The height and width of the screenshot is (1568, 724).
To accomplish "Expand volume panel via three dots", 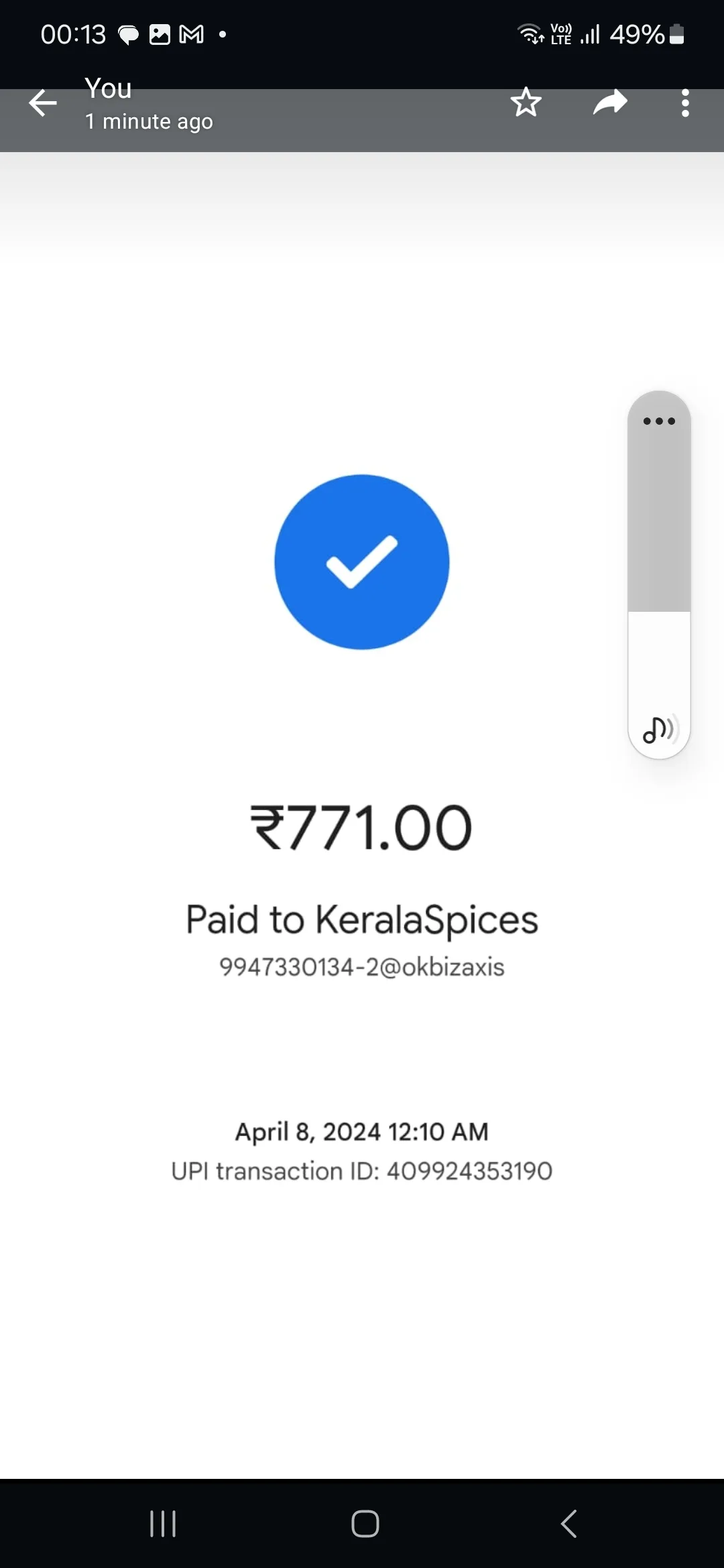I will click(x=659, y=421).
